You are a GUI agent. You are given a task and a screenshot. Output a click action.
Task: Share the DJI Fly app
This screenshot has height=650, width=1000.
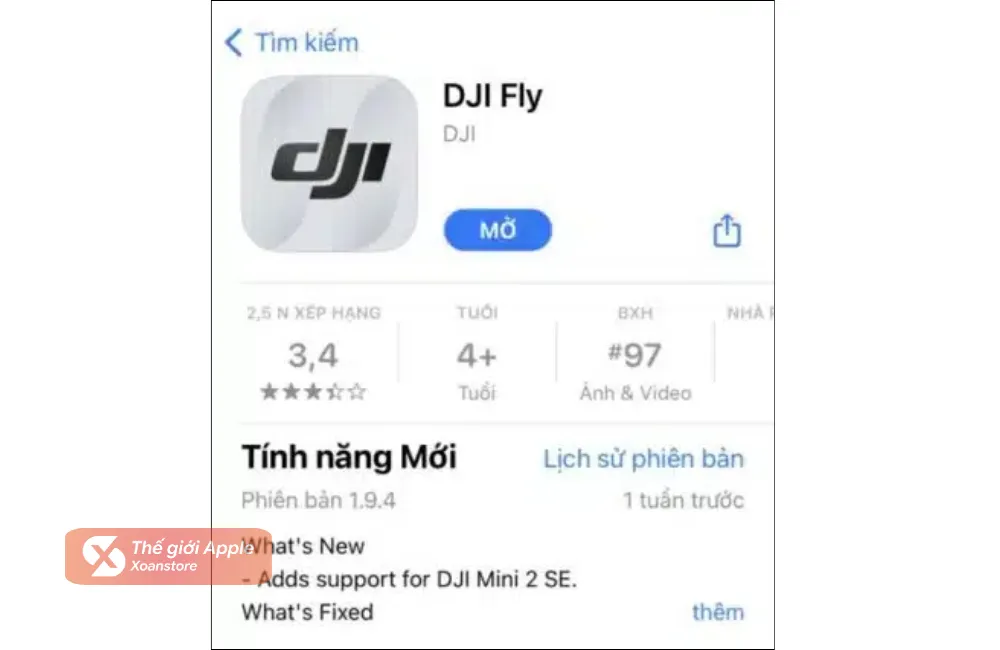click(727, 231)
